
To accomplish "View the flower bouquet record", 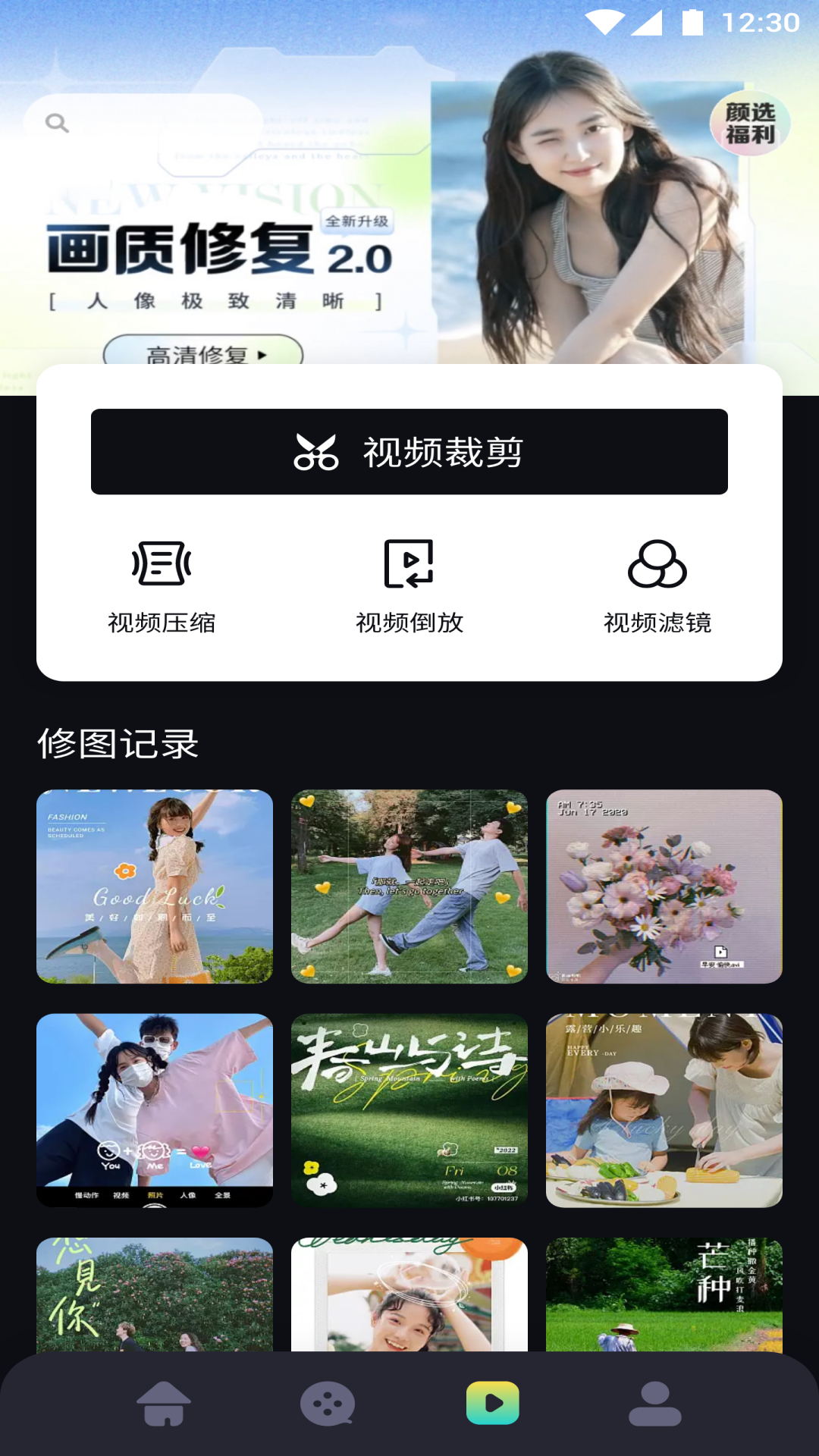I will (664, 886).
